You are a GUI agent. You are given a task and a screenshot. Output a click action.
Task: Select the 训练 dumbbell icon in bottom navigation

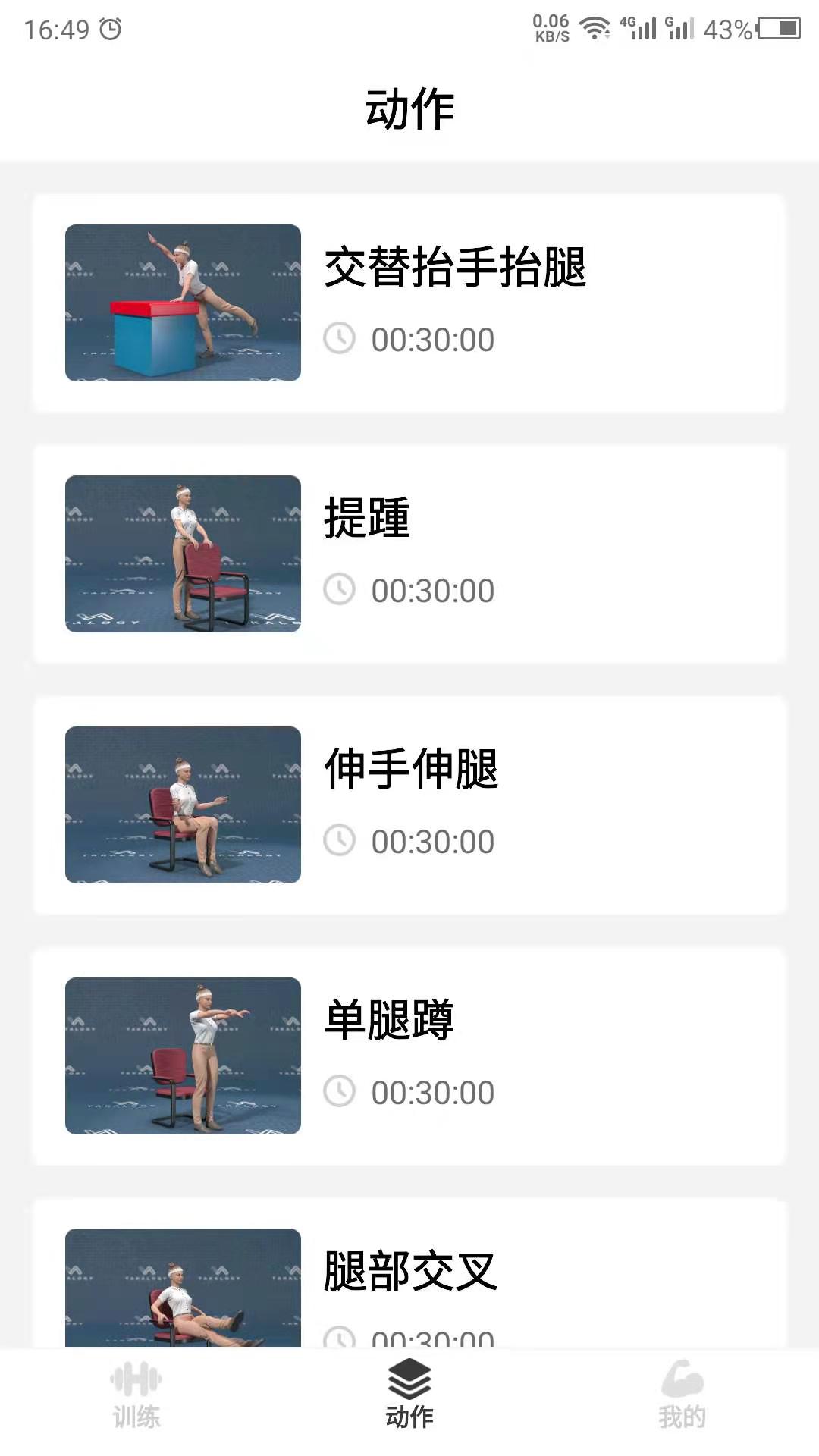click(136, 1382)
